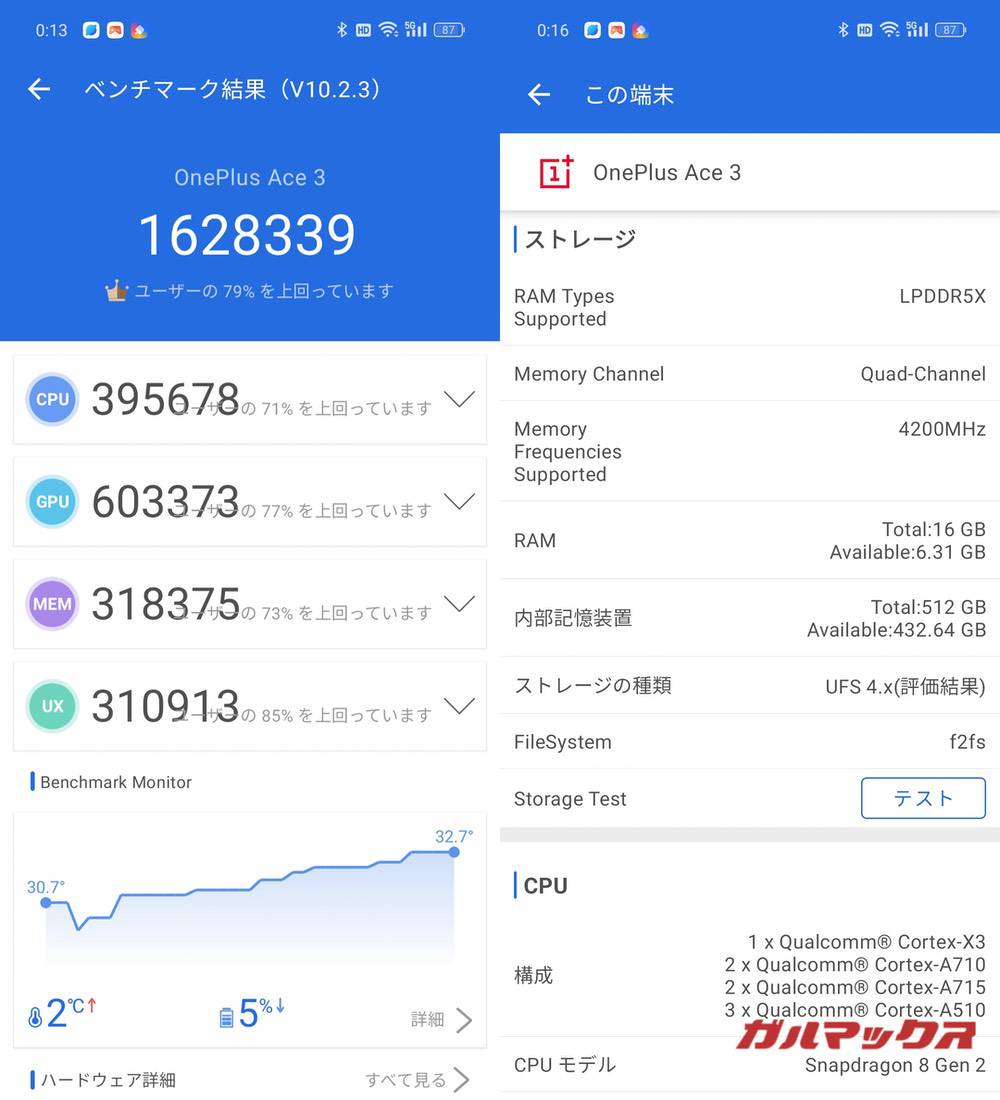
Task: Expand the GPU score details chevron
Action: click(x=460, y=502)
